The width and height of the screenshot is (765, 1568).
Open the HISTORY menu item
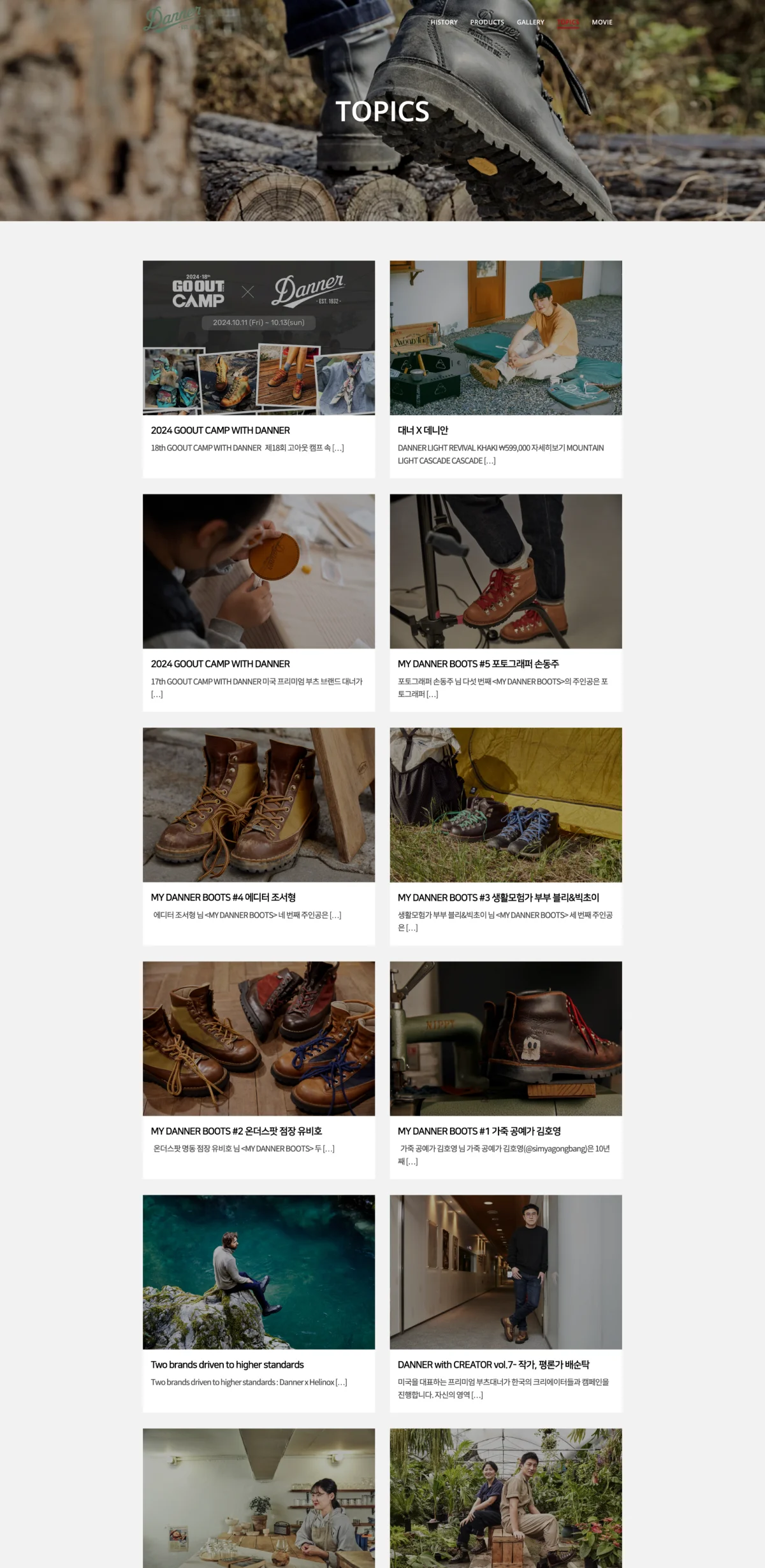pyautogui.click(x=444, y=22)
